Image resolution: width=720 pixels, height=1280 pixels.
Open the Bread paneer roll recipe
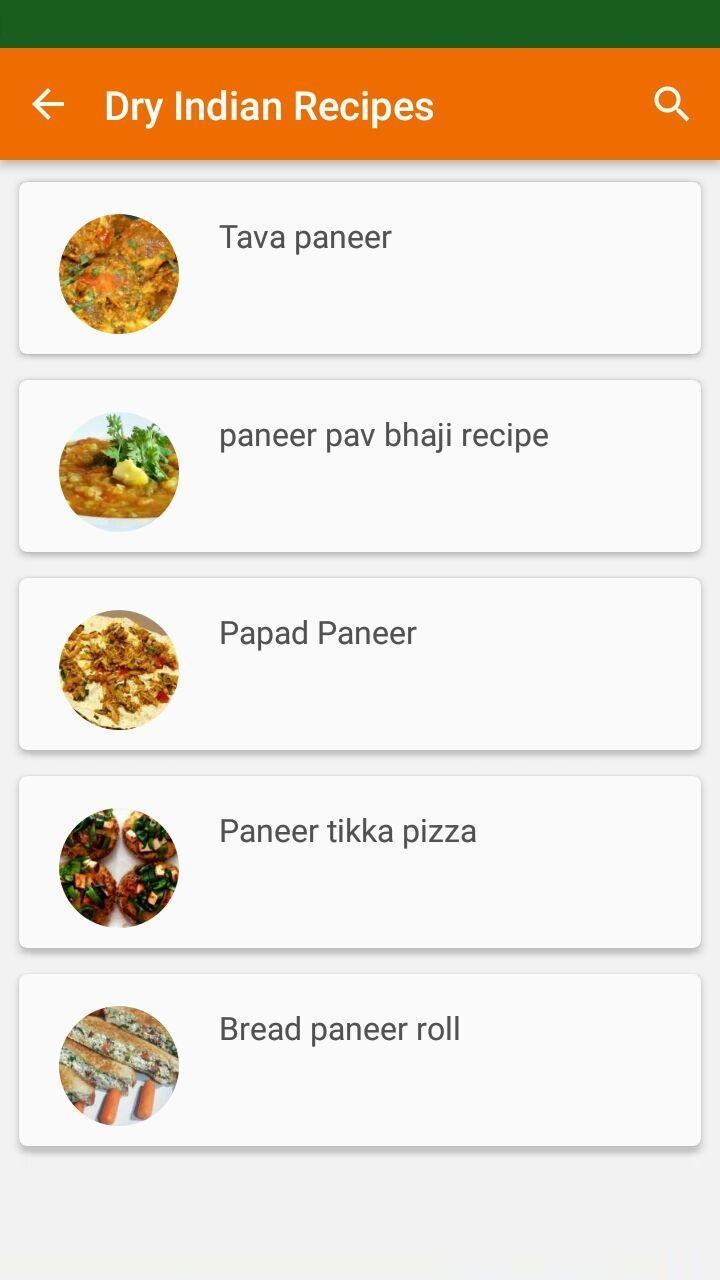[x=360, y=1060]
